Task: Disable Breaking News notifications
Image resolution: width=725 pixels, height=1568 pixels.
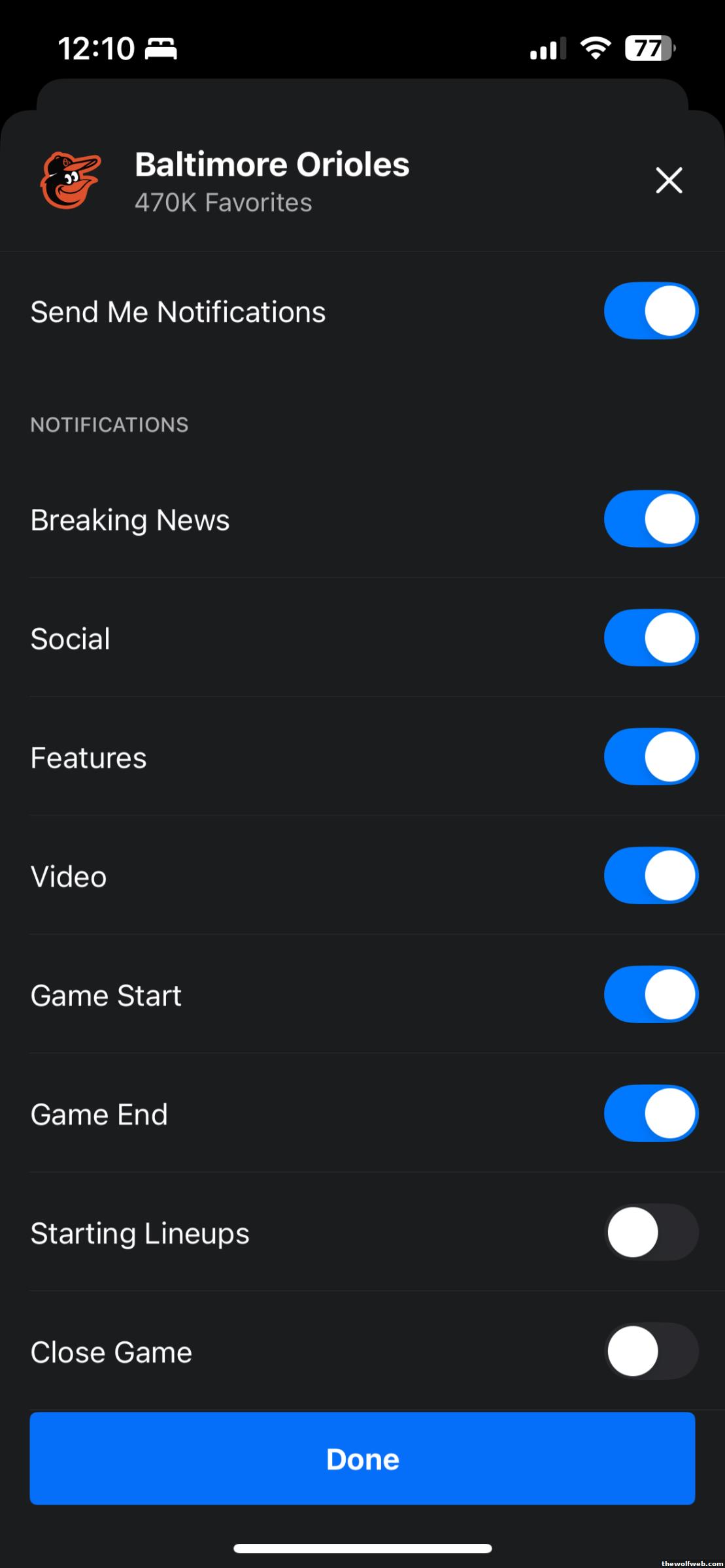Action: 650,519
